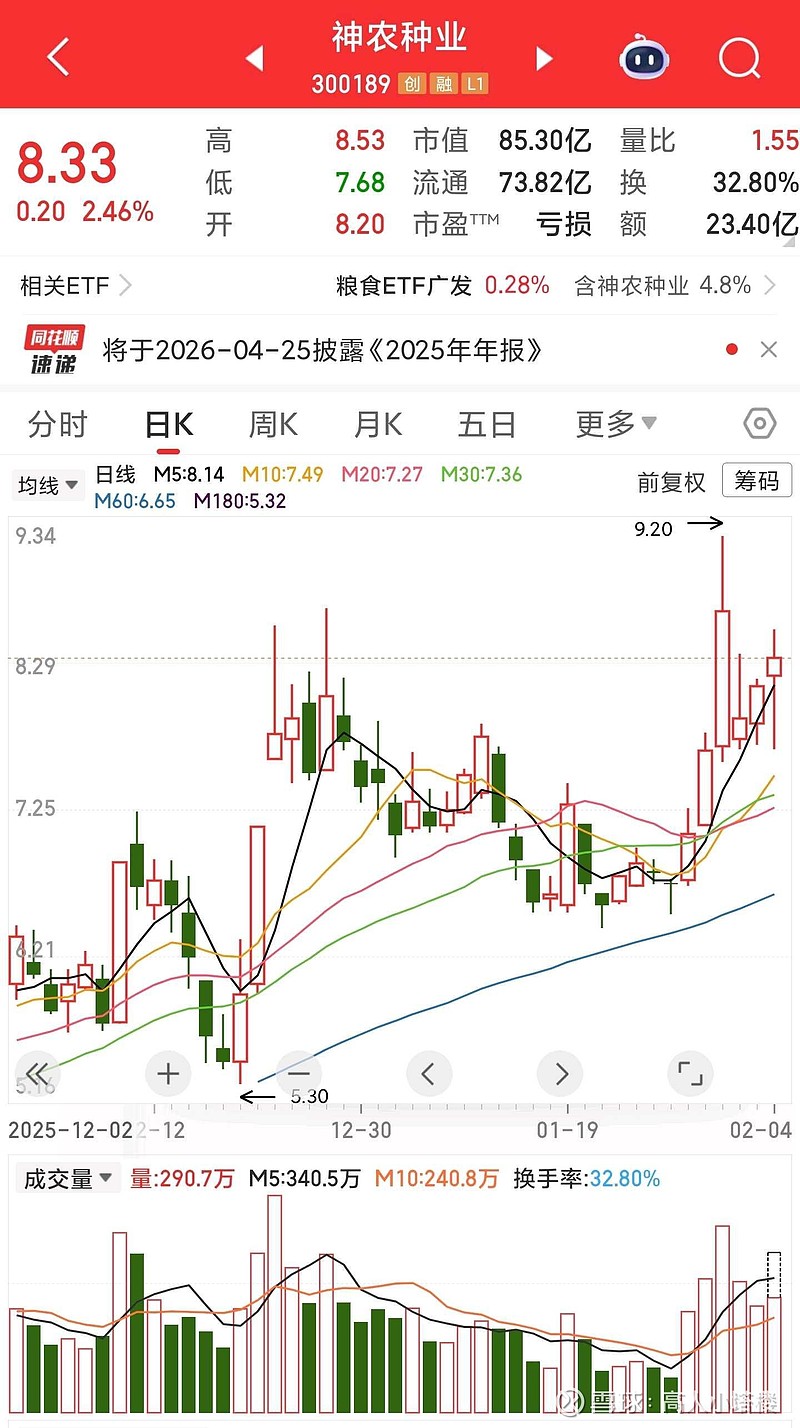Image resolution: width=800 pixels, height=1428 pixels.
Task: Select the red notification dot indicator
Action: (732, 349)
